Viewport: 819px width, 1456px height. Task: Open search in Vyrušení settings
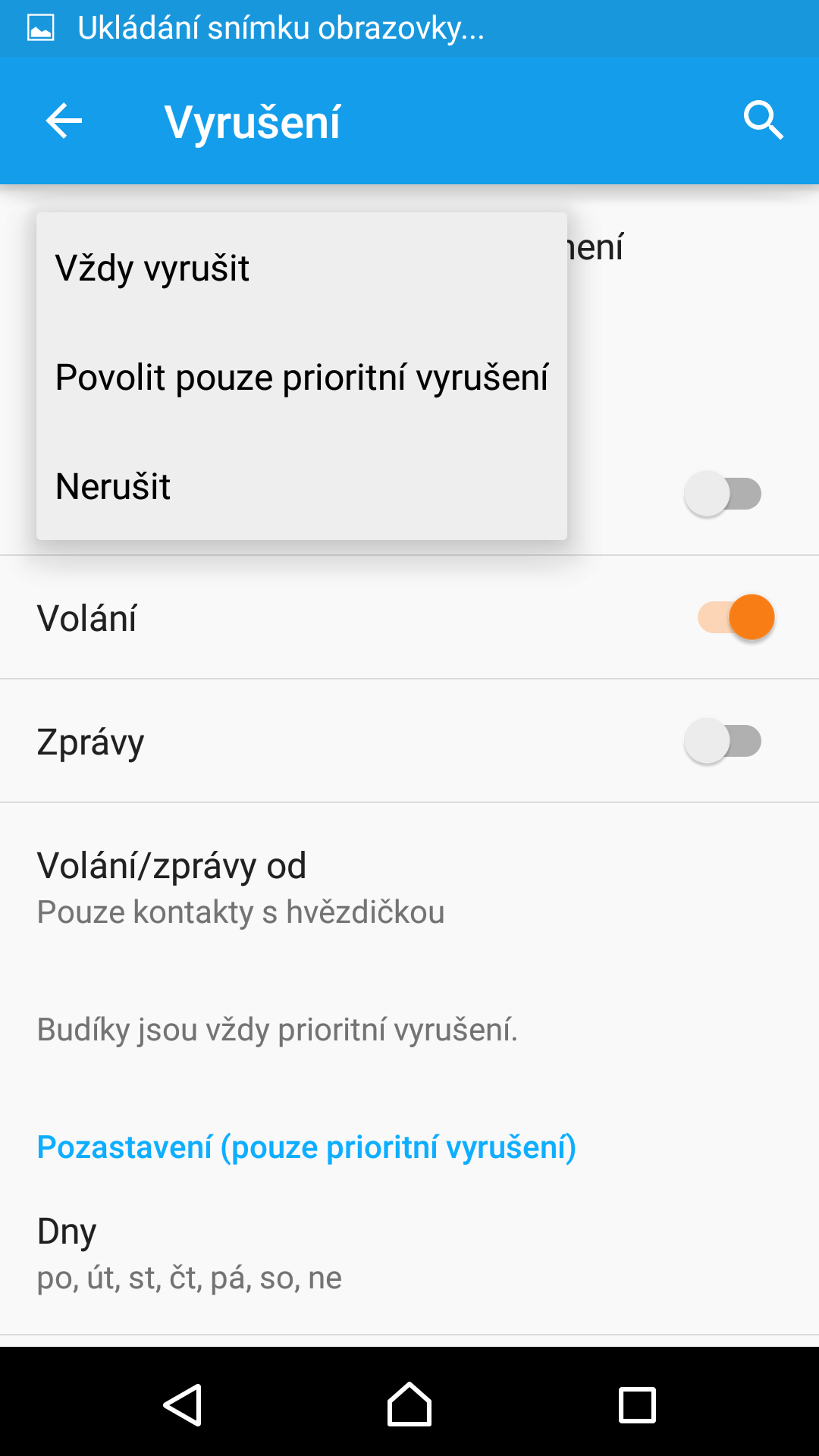(x=763, y=121)
